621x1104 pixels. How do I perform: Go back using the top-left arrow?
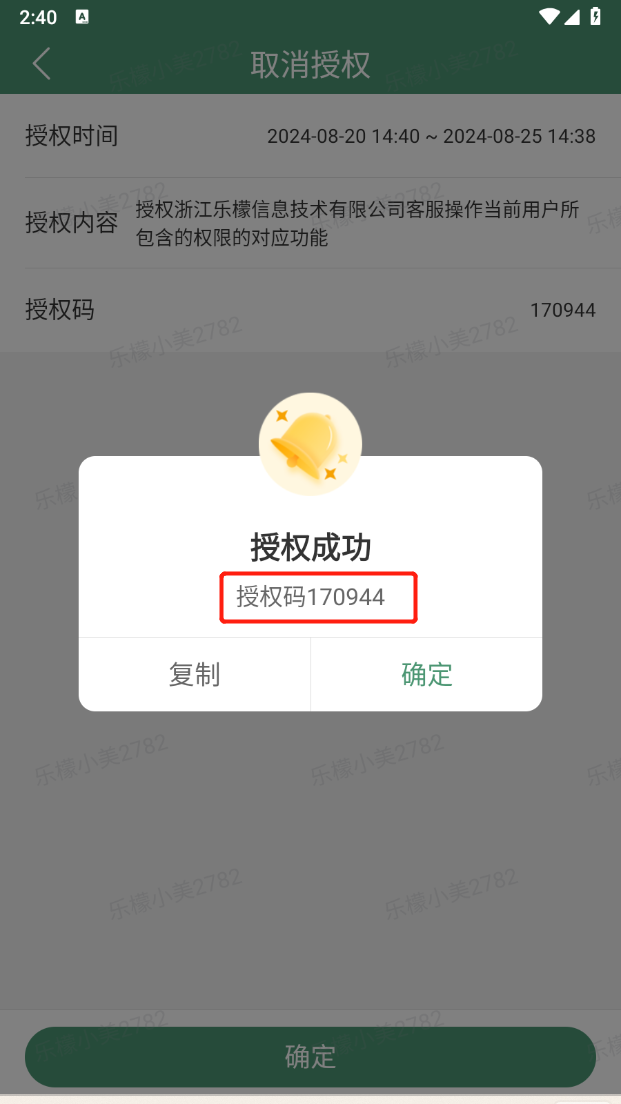tap(41, 64)
